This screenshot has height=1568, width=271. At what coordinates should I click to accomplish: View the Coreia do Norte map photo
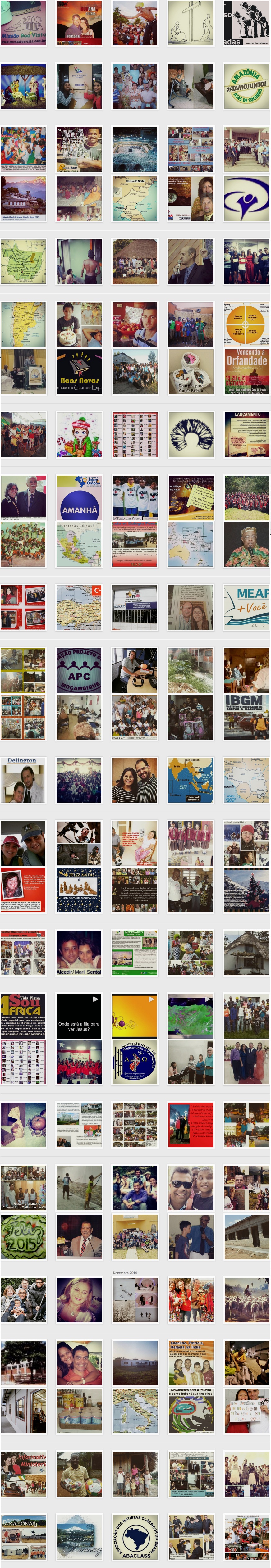135,198
